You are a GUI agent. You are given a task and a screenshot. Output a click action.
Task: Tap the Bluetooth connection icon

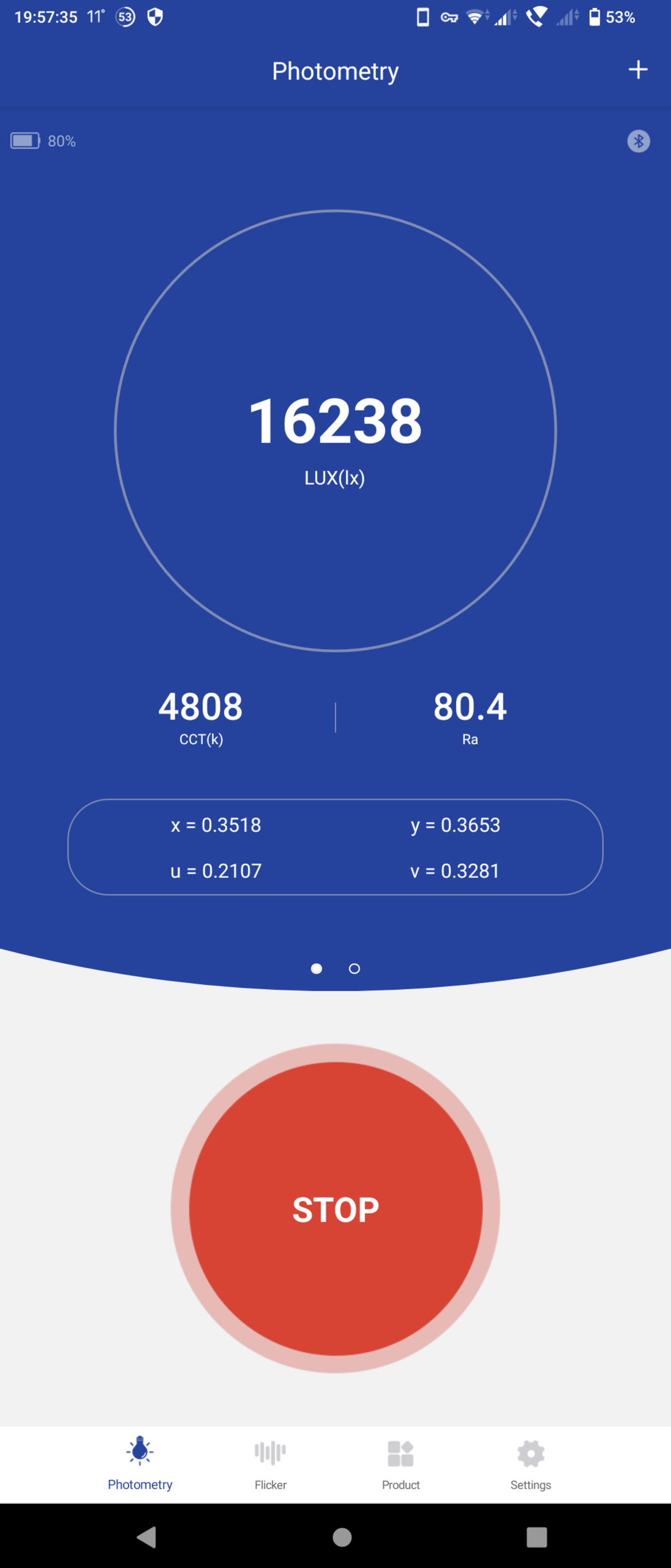click(638, 141)
